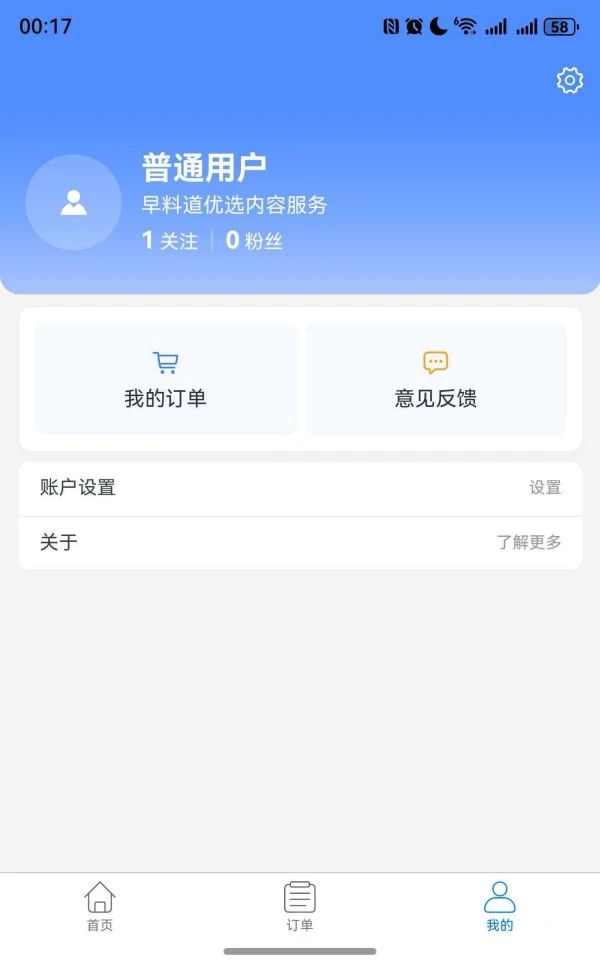Switch to the 首页 tab

[100, 906]
